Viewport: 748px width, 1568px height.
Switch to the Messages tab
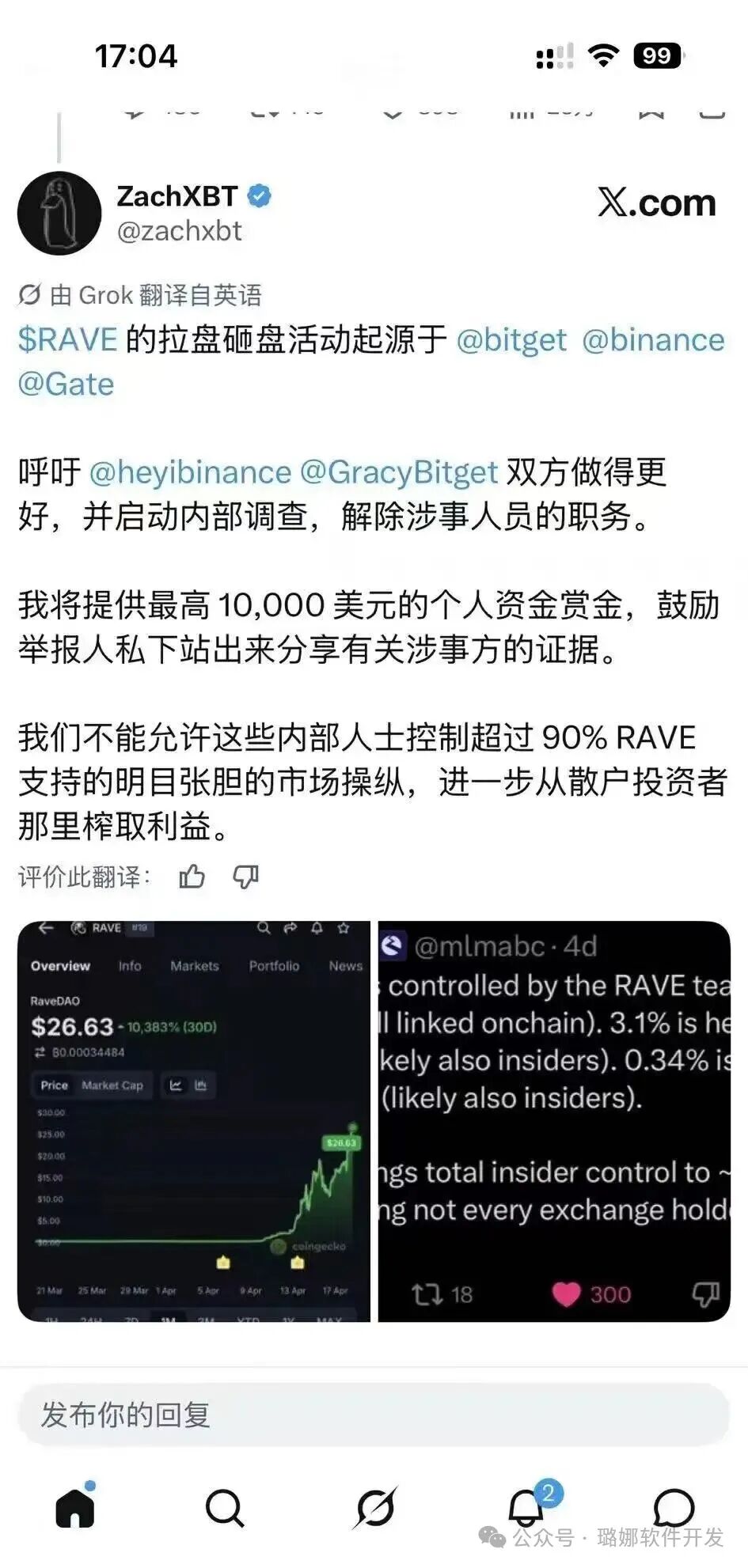click(x=674, y=1508)
